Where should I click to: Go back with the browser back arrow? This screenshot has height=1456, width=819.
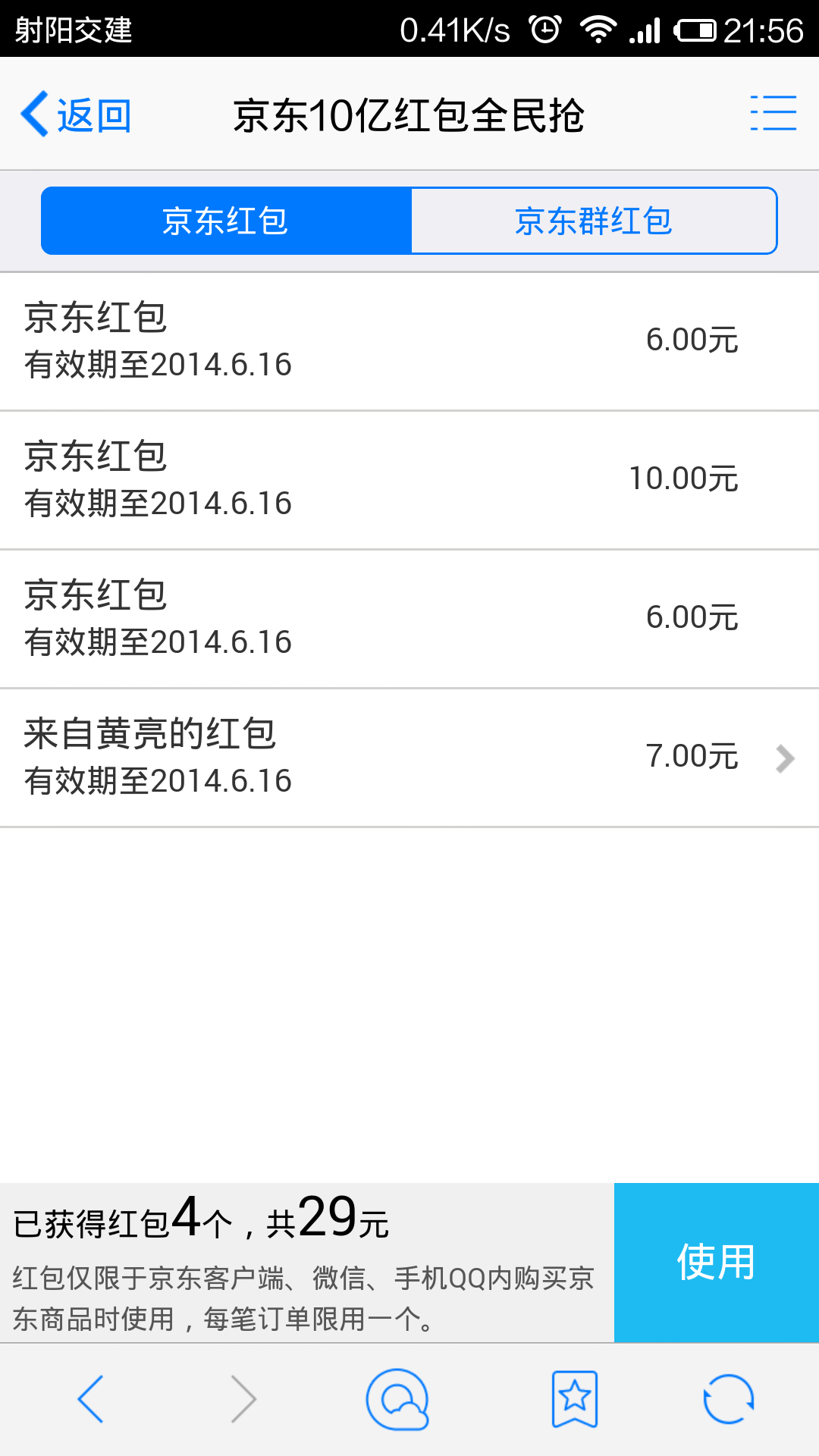pyautogui.click(x=91, y=1399)
